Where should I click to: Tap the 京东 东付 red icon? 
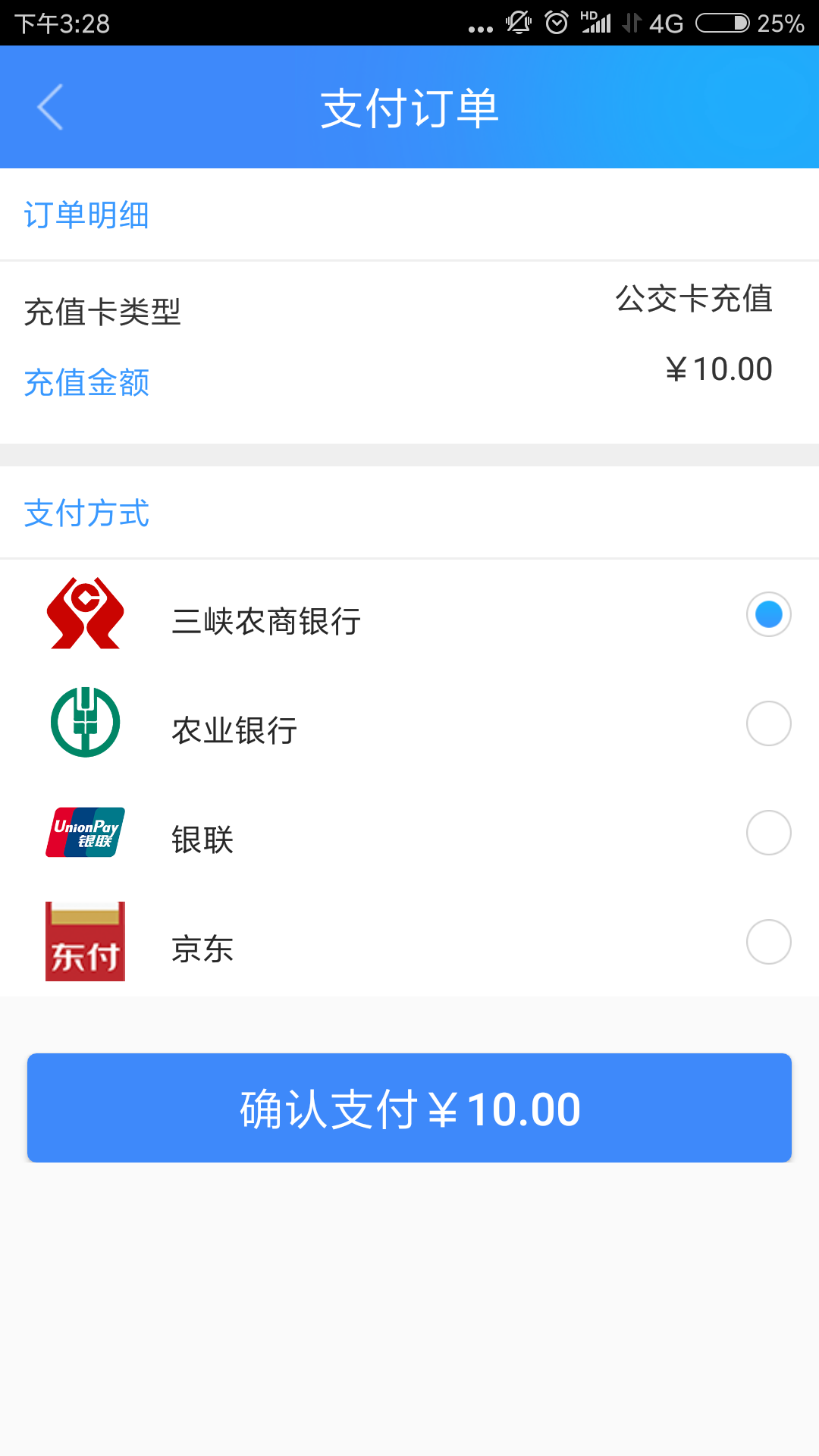[x=84, y=941]
